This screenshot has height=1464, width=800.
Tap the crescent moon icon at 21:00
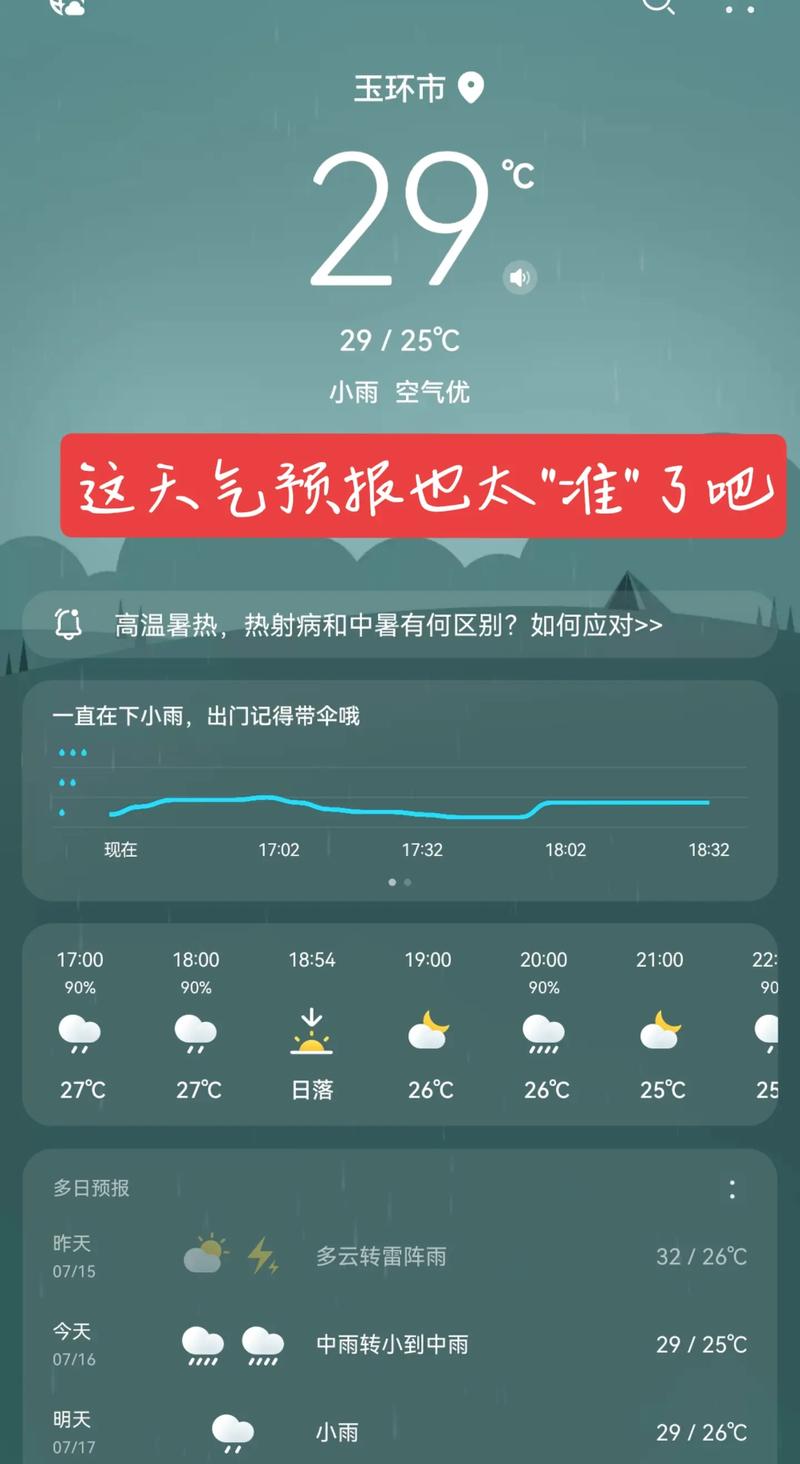661,1035
